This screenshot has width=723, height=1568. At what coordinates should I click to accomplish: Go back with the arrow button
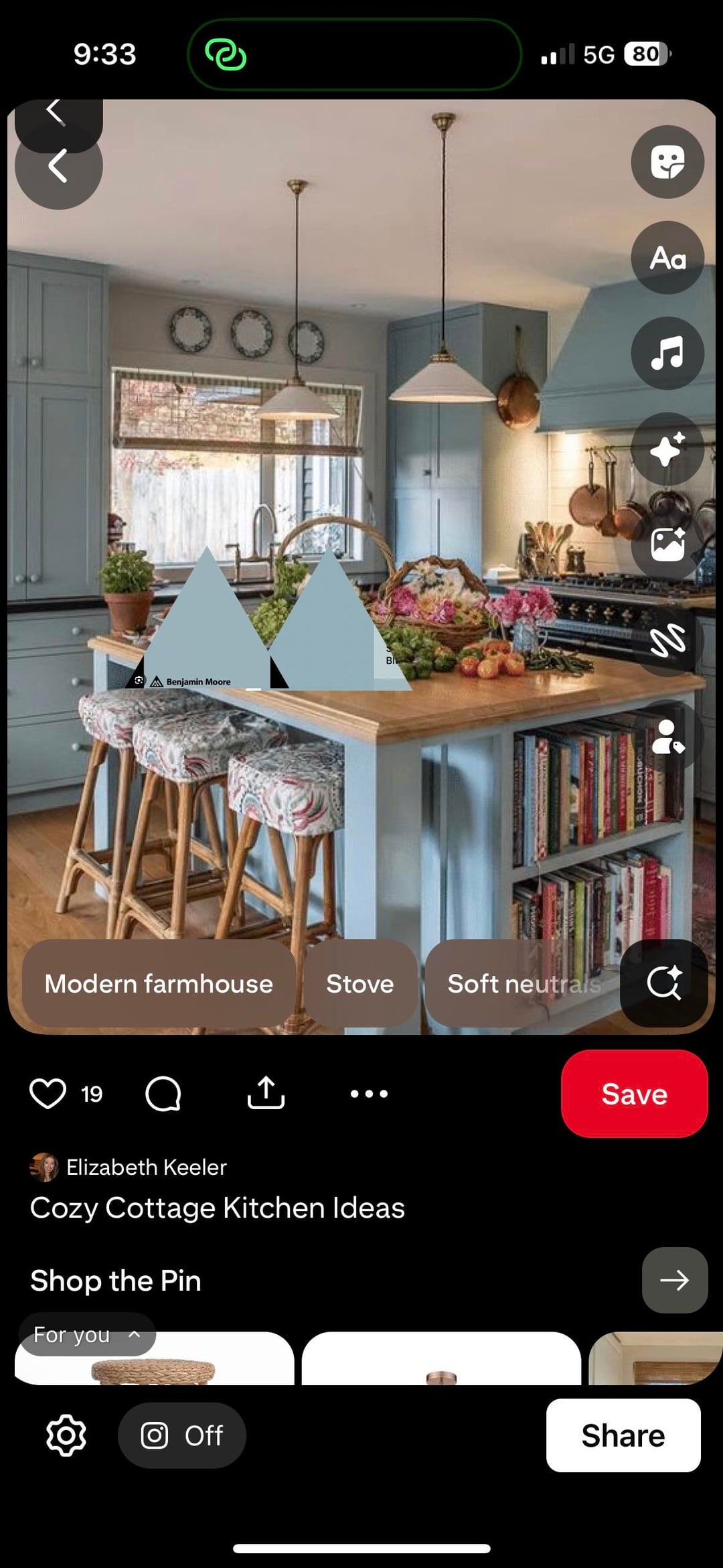(58, 166)
